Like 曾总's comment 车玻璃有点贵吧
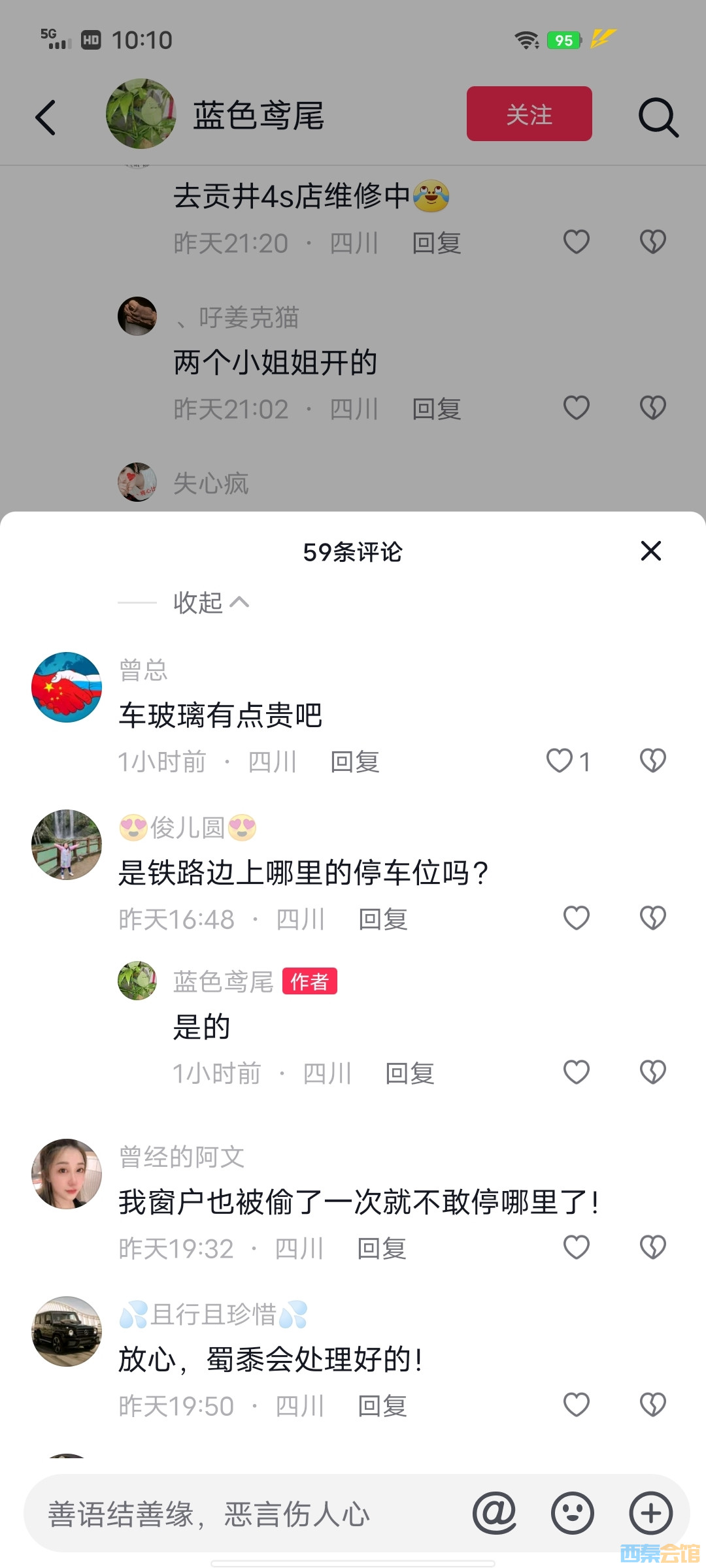 (560, 760)
